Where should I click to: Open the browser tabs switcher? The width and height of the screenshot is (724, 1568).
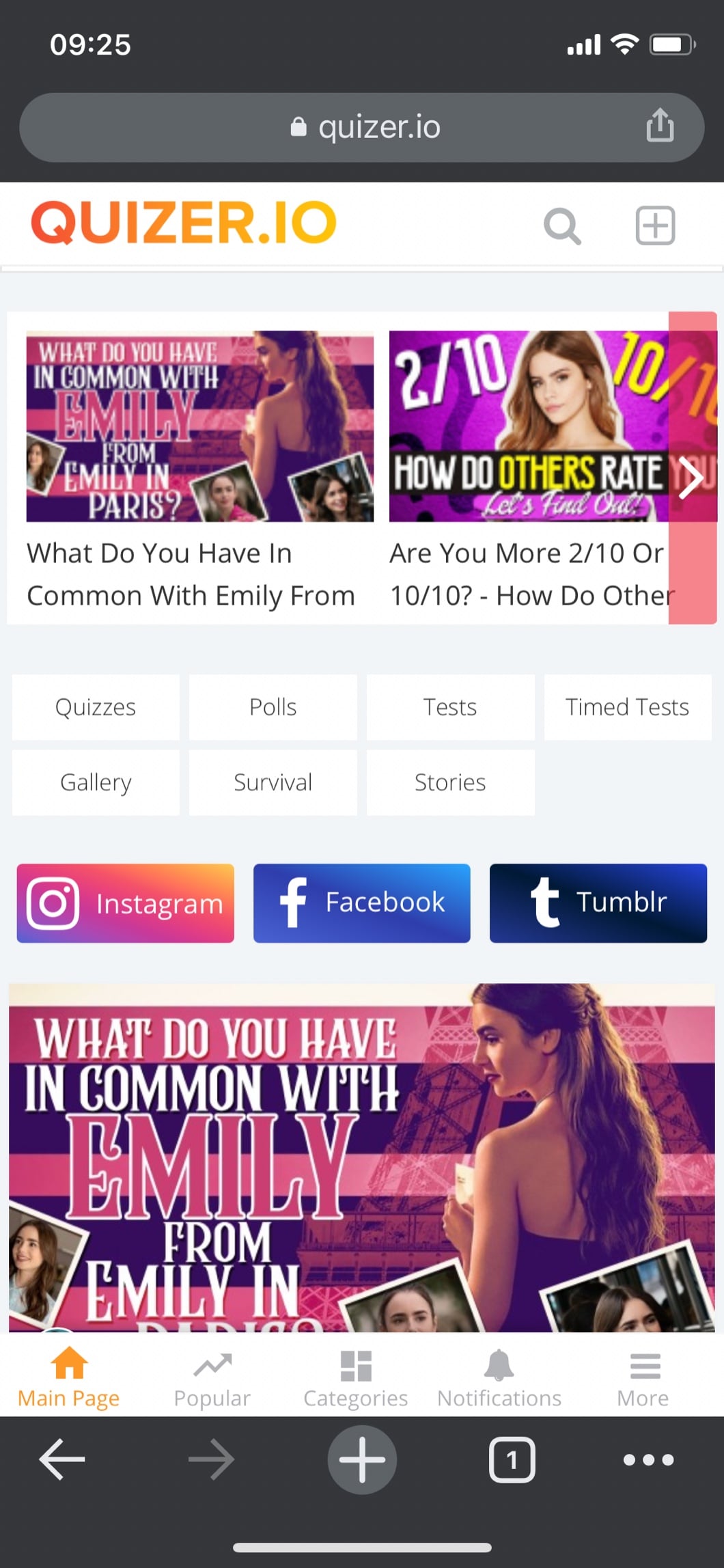pyautogui.click(x=512, y=1460)
